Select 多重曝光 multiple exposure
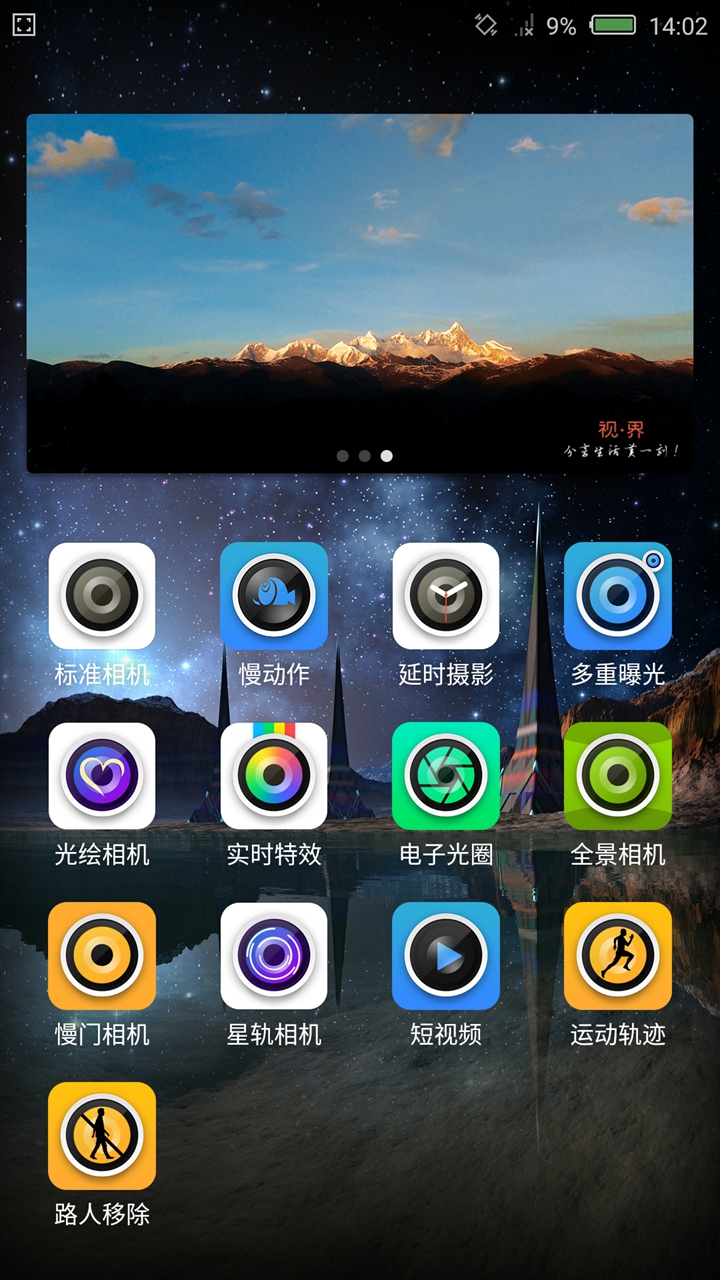 point(618,596)
